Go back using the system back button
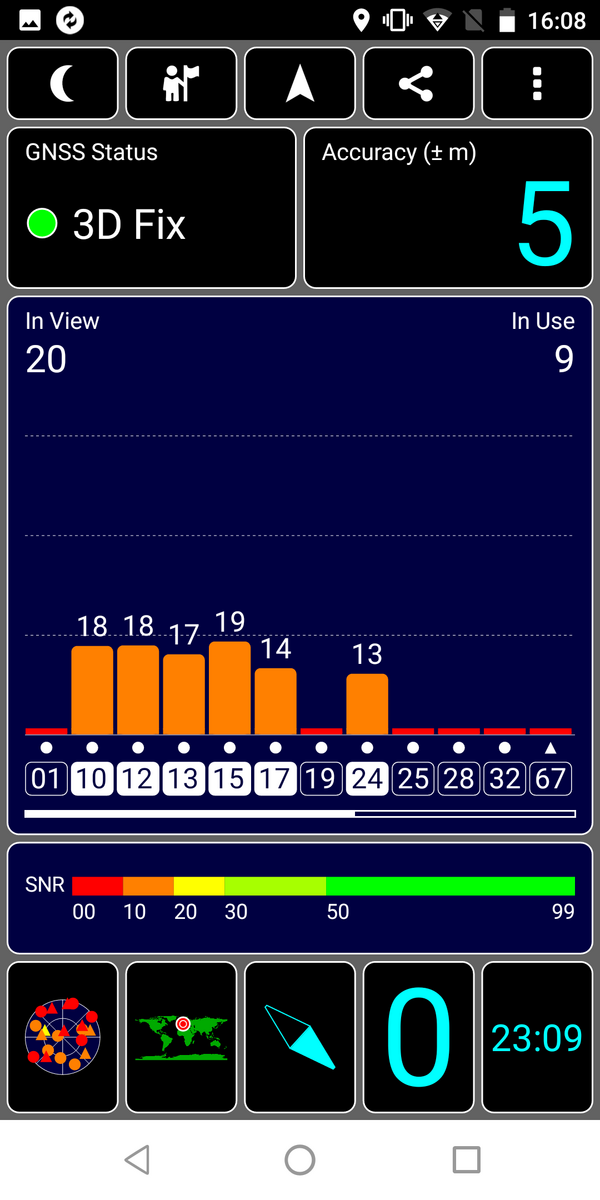Image resolution: width=600 pixels, height=1200 pixels. [137, 1160]
